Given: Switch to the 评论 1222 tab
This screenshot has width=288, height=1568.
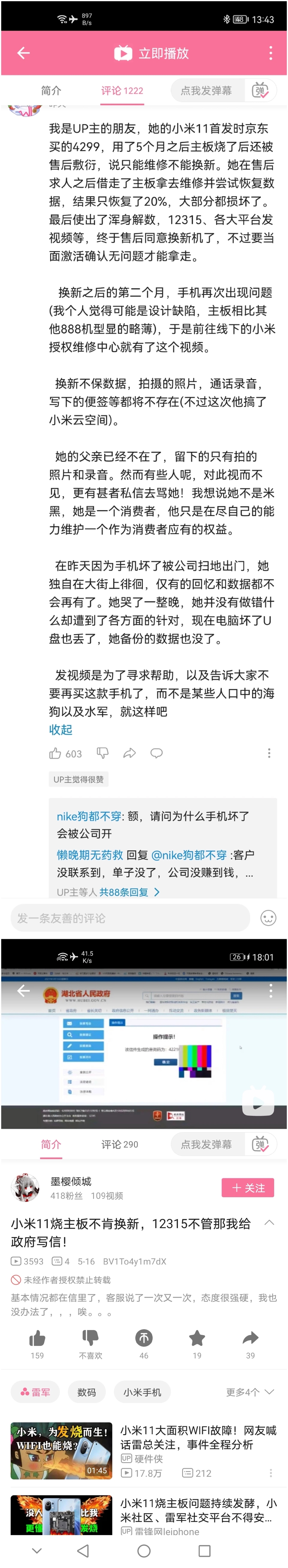Looking at the screenshot, I should pos(122,91).
